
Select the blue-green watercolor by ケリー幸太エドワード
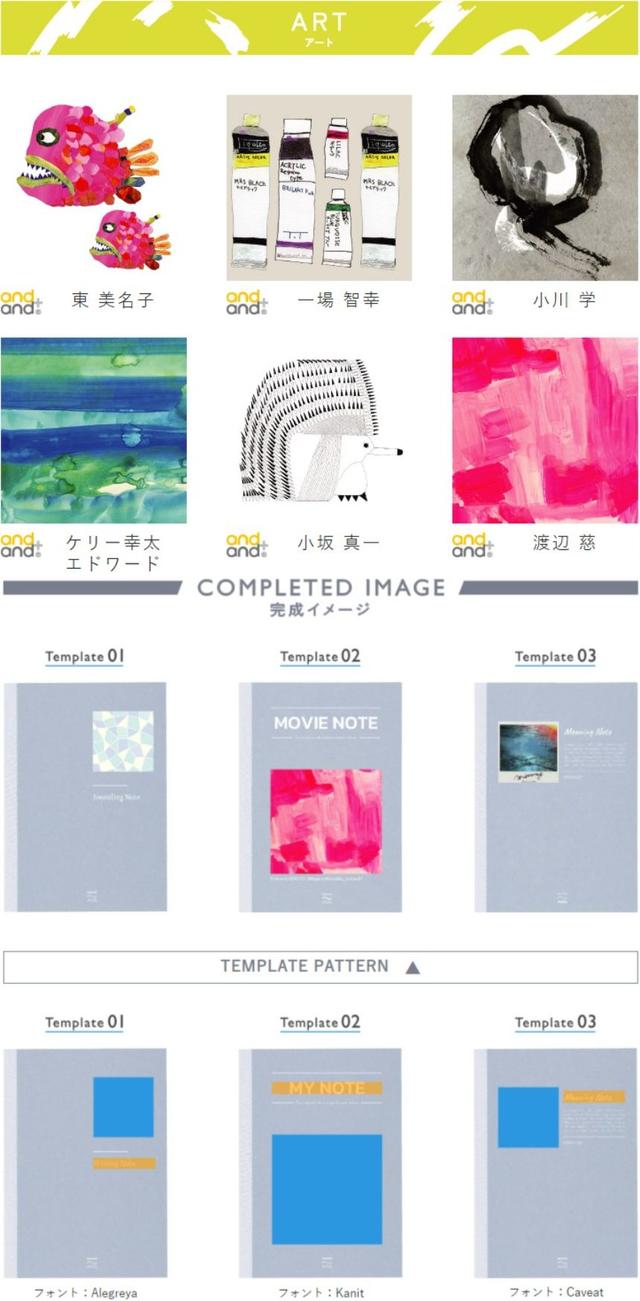93,430
